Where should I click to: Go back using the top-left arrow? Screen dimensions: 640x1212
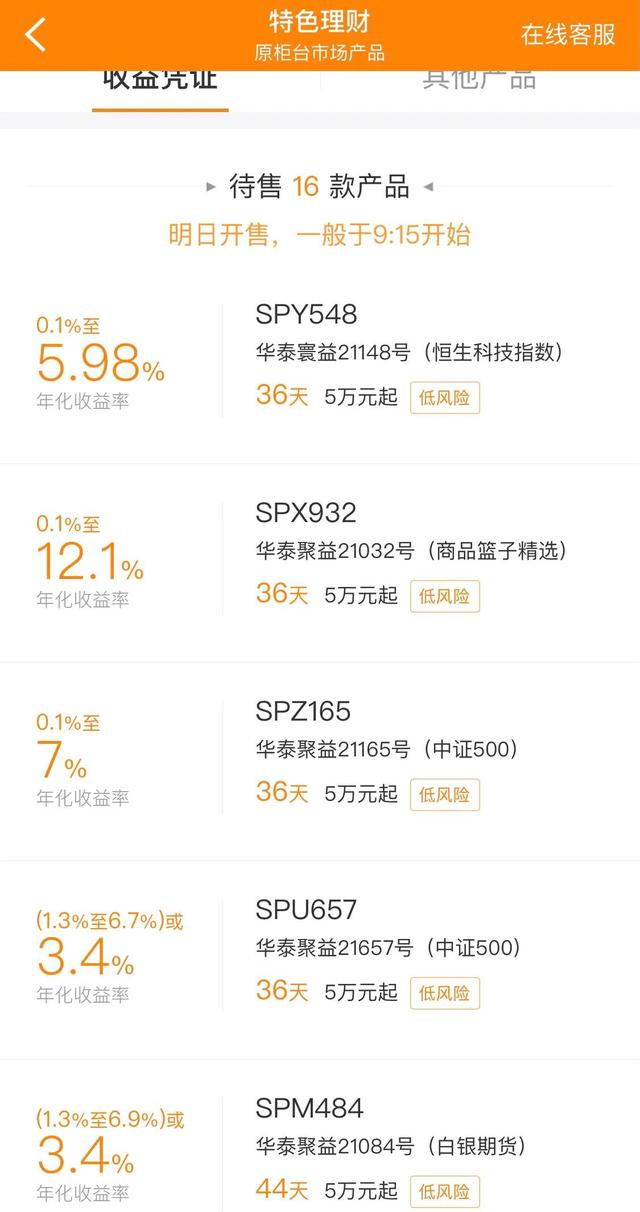[x=36, y=35]
